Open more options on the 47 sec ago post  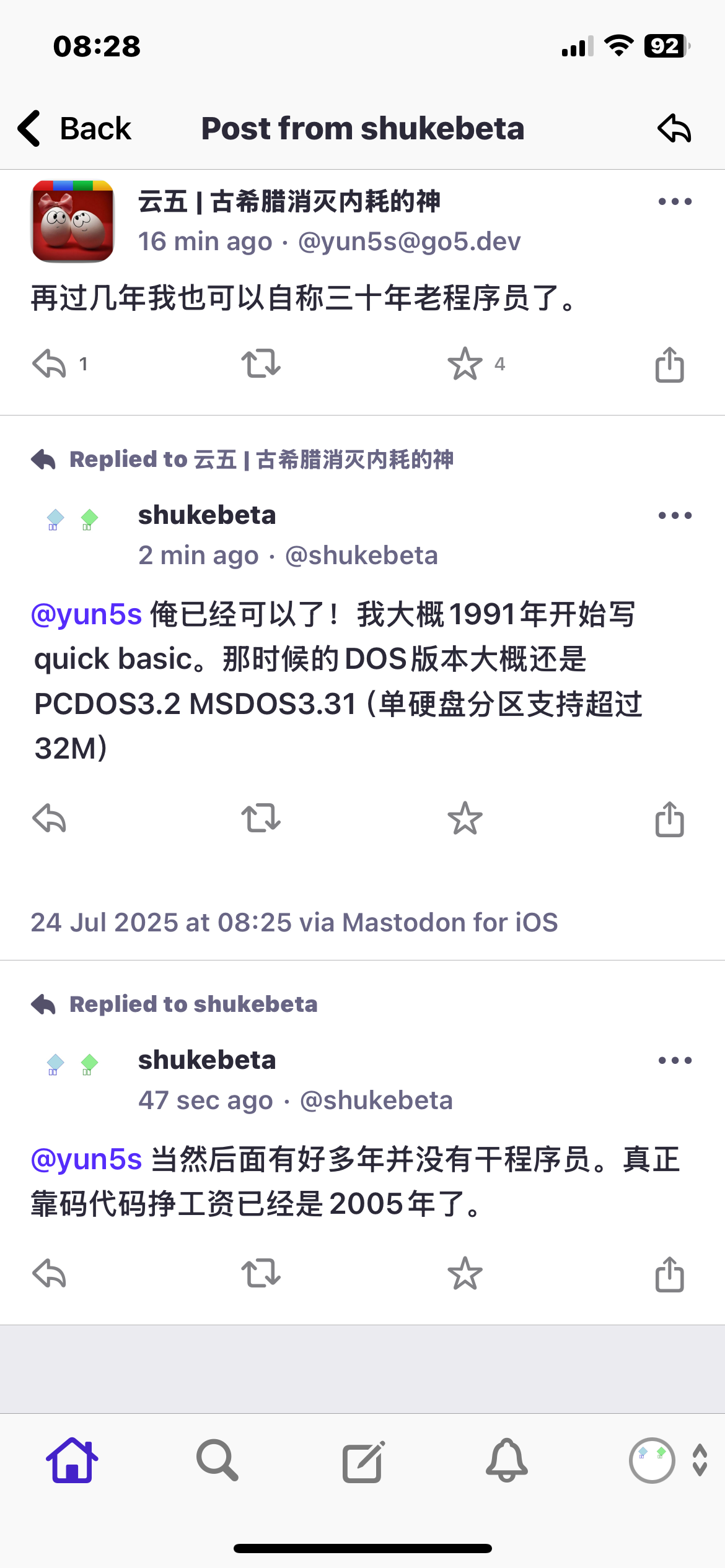pos(675,1061)
